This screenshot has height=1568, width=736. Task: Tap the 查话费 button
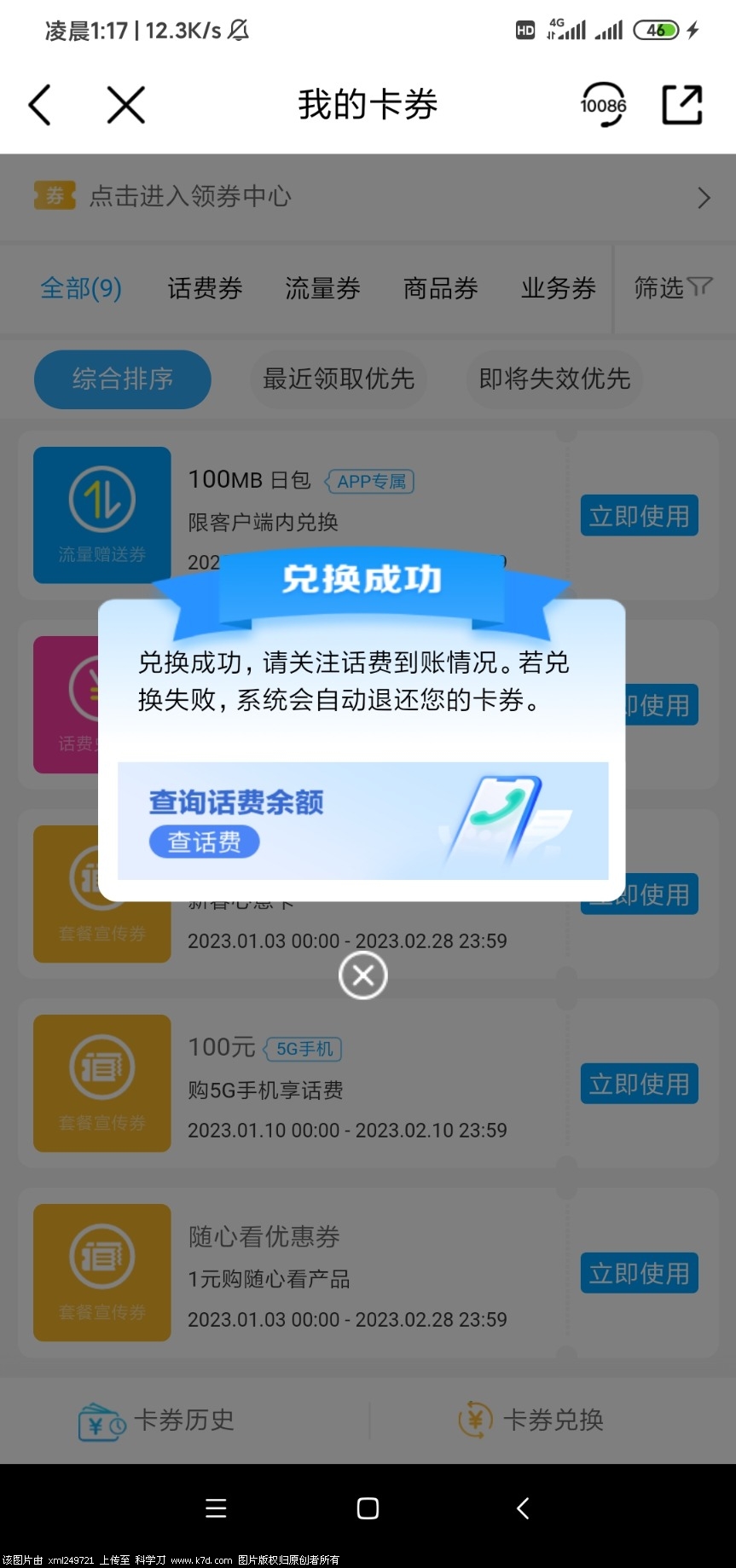204,842
